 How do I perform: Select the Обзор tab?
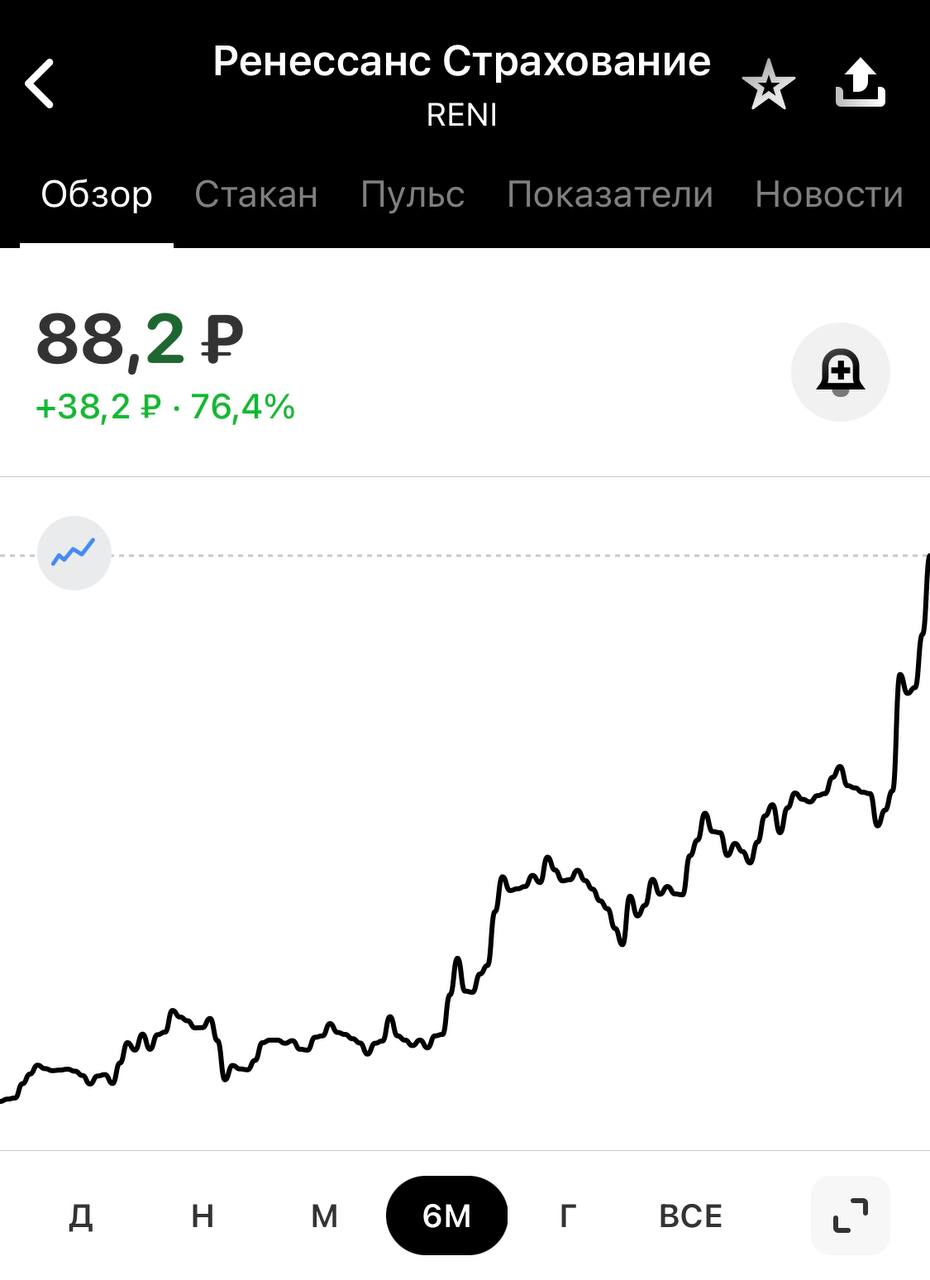click(x=97, y=194)
